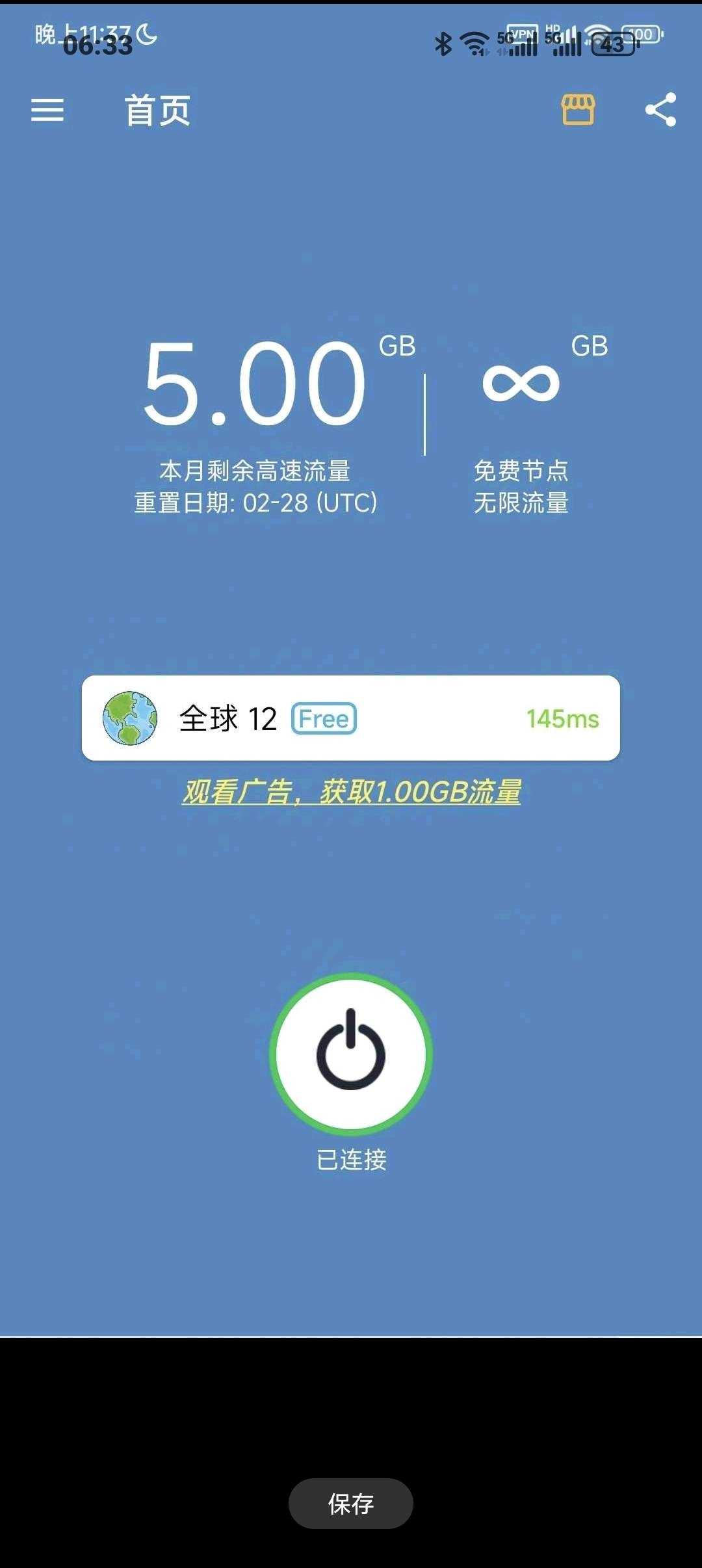
Task: Open the store shop icon
Action: [578, 109]
